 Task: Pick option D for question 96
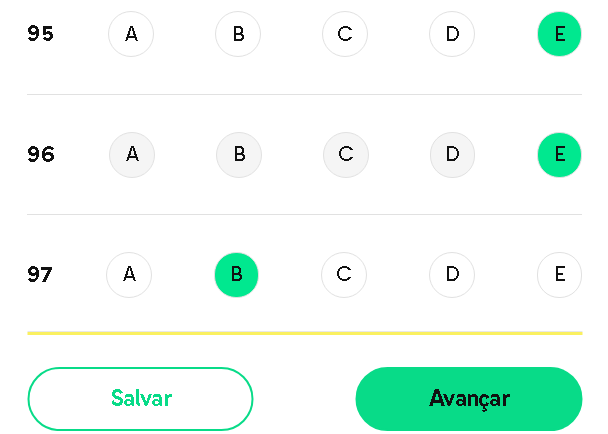tap(453, 155)
